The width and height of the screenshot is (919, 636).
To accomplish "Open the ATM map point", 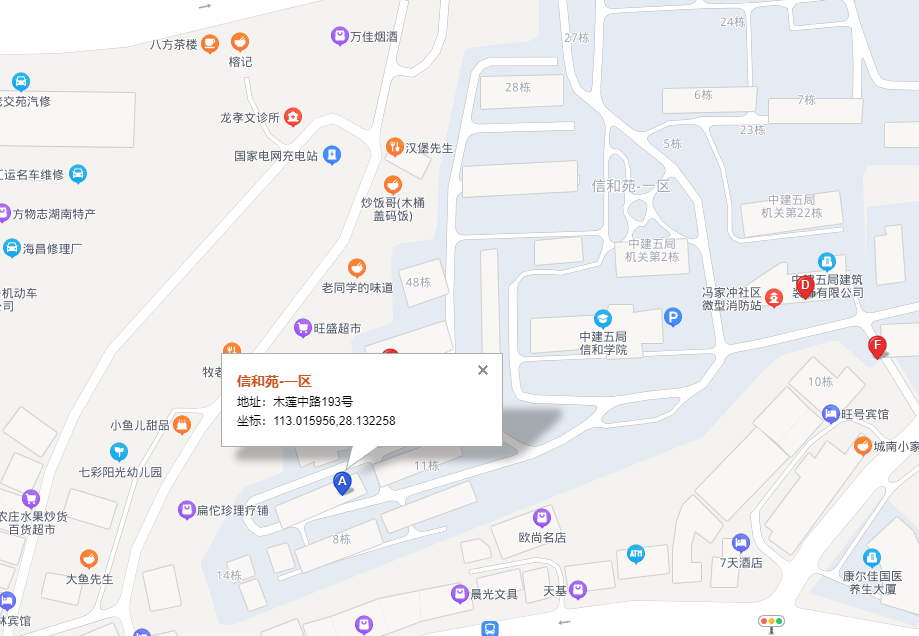I will (636, 553).
